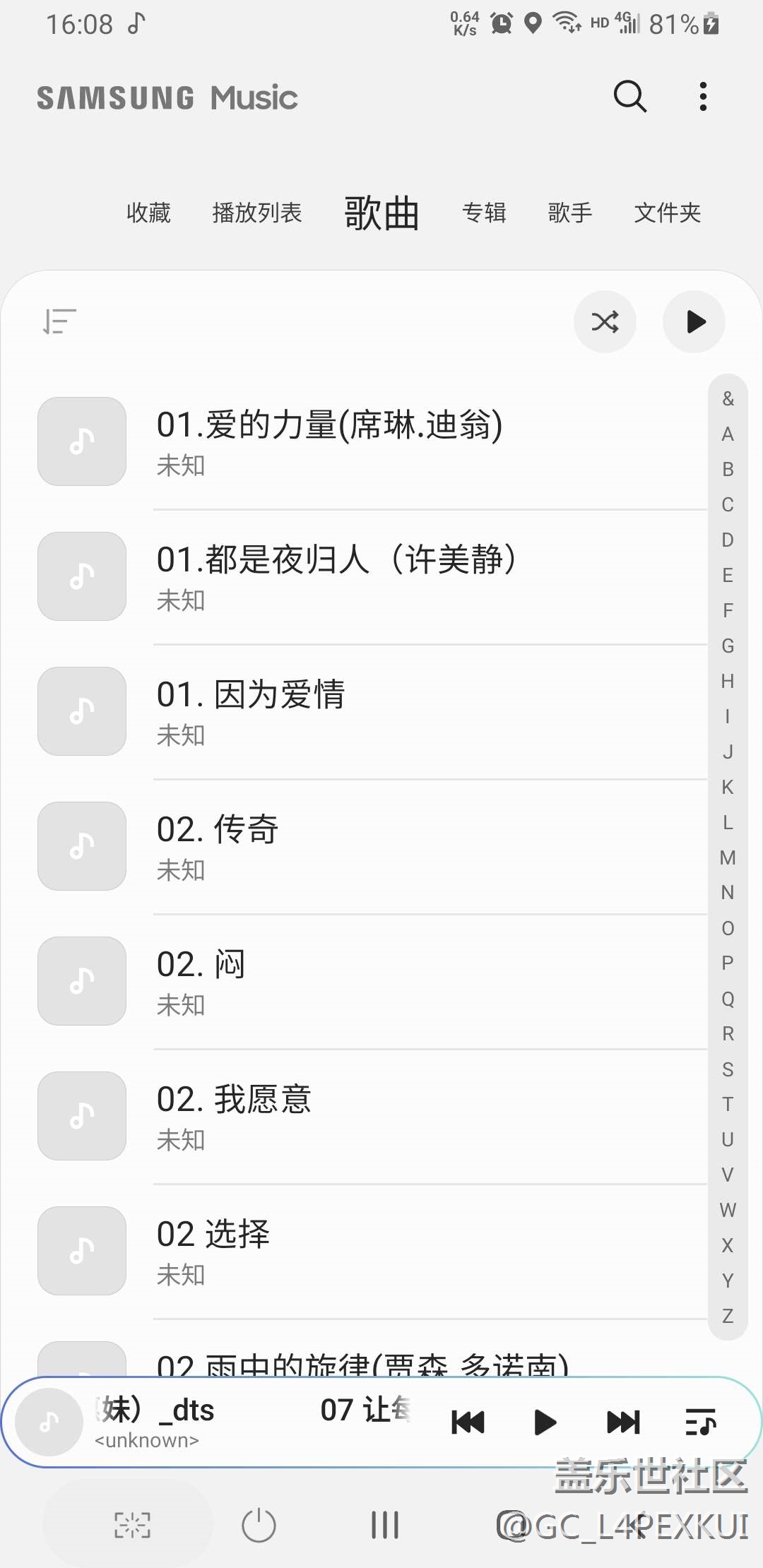Play all songs in the list

click(x=694, y=322)
